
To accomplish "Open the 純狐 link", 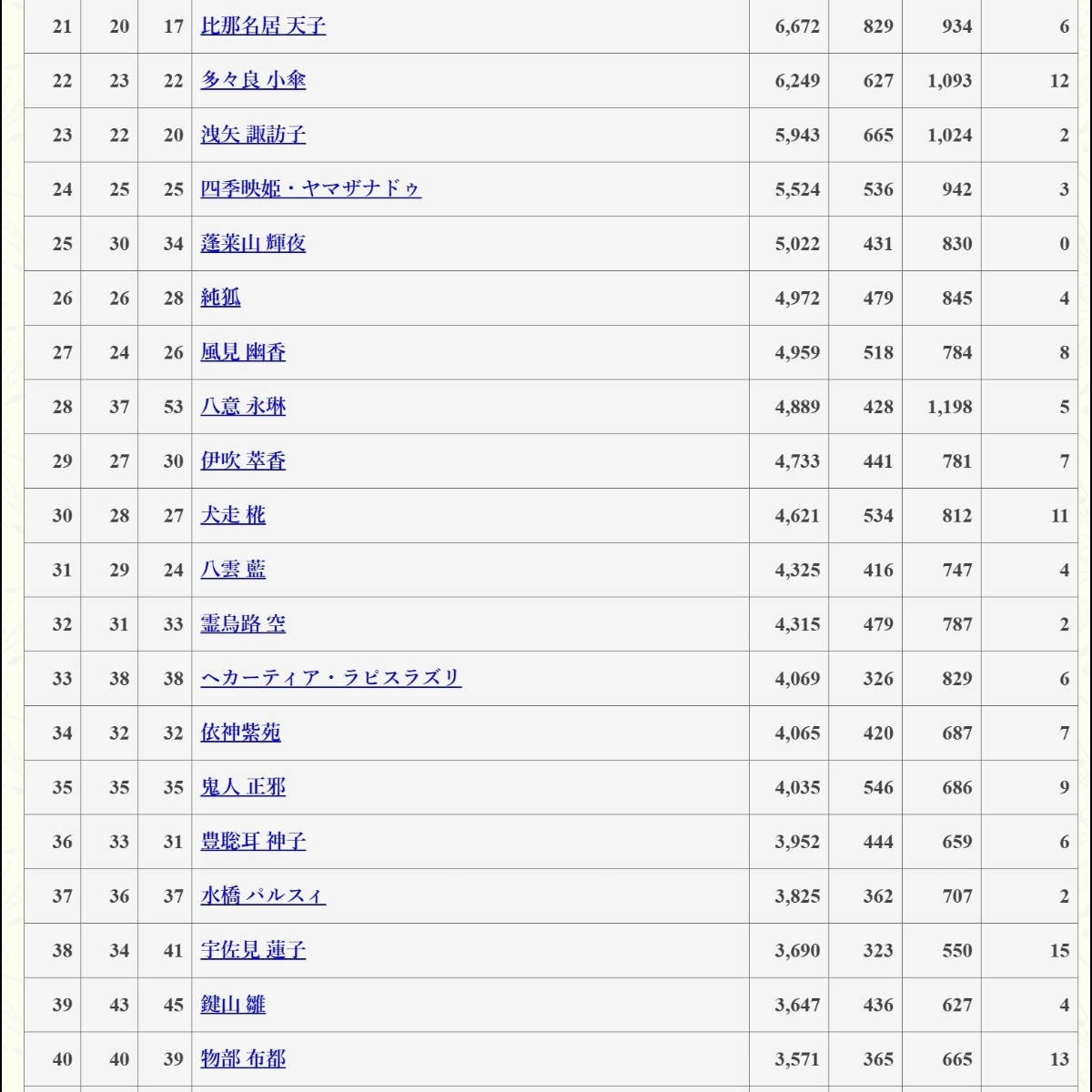I will (220, 298).
